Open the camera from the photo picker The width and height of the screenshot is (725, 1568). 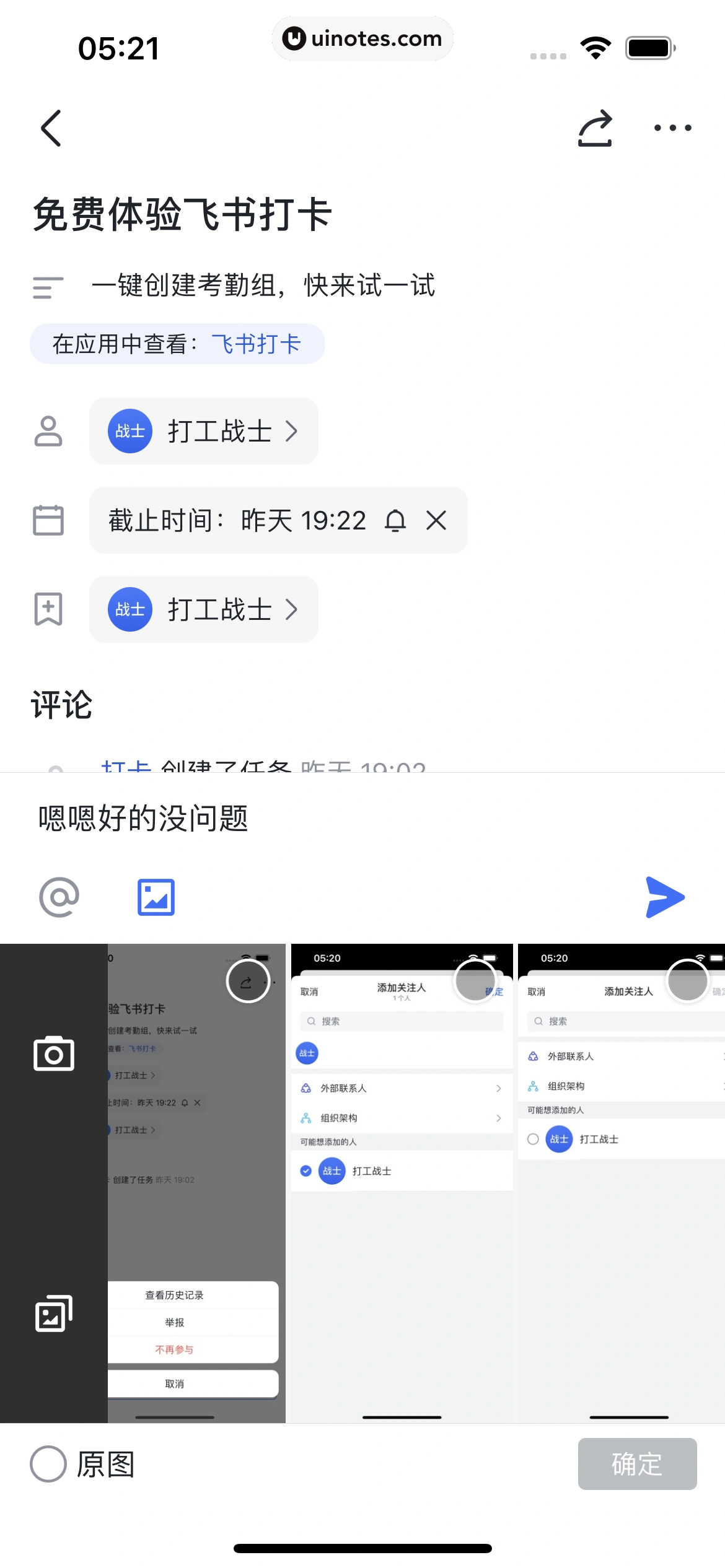pos(54,1053)
